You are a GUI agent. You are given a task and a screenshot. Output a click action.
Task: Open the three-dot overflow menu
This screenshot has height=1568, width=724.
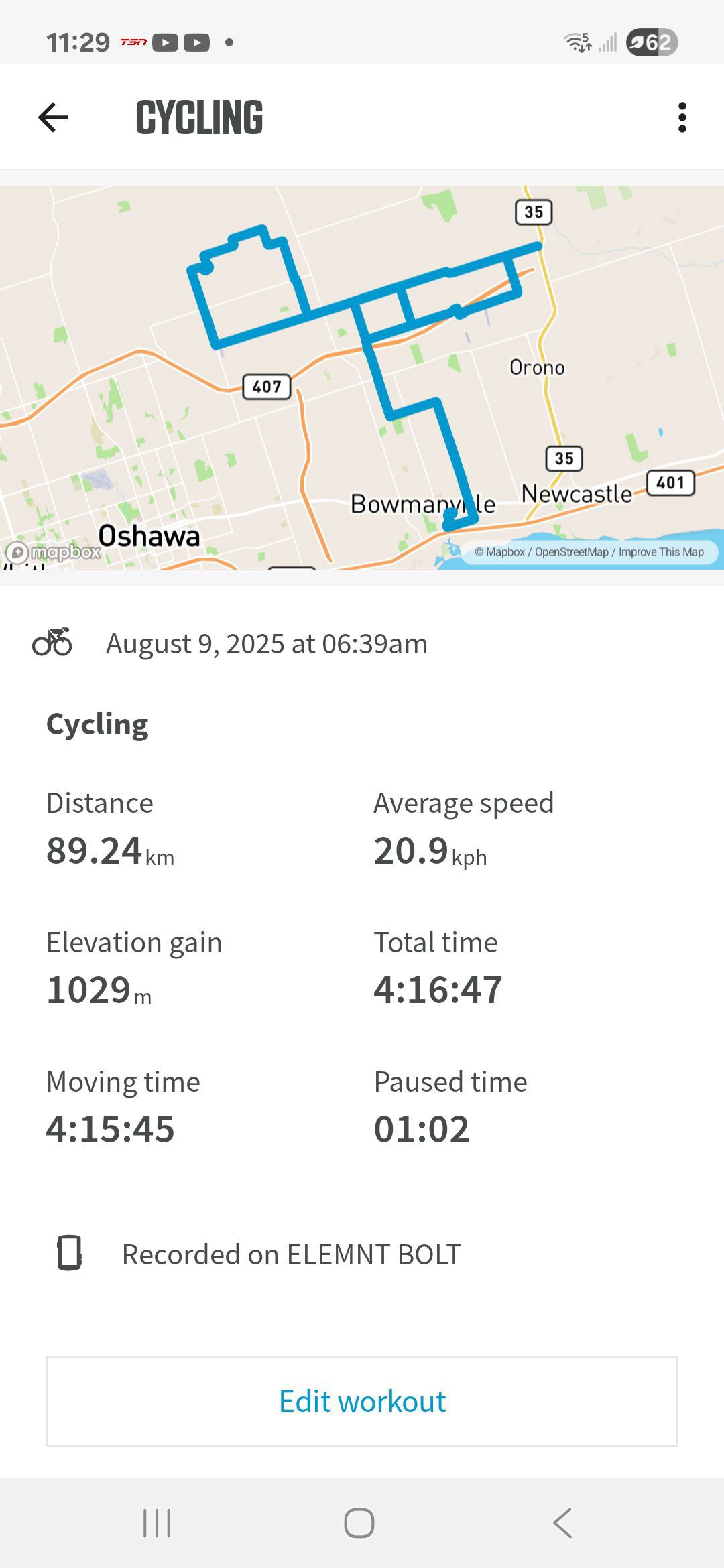682,118
